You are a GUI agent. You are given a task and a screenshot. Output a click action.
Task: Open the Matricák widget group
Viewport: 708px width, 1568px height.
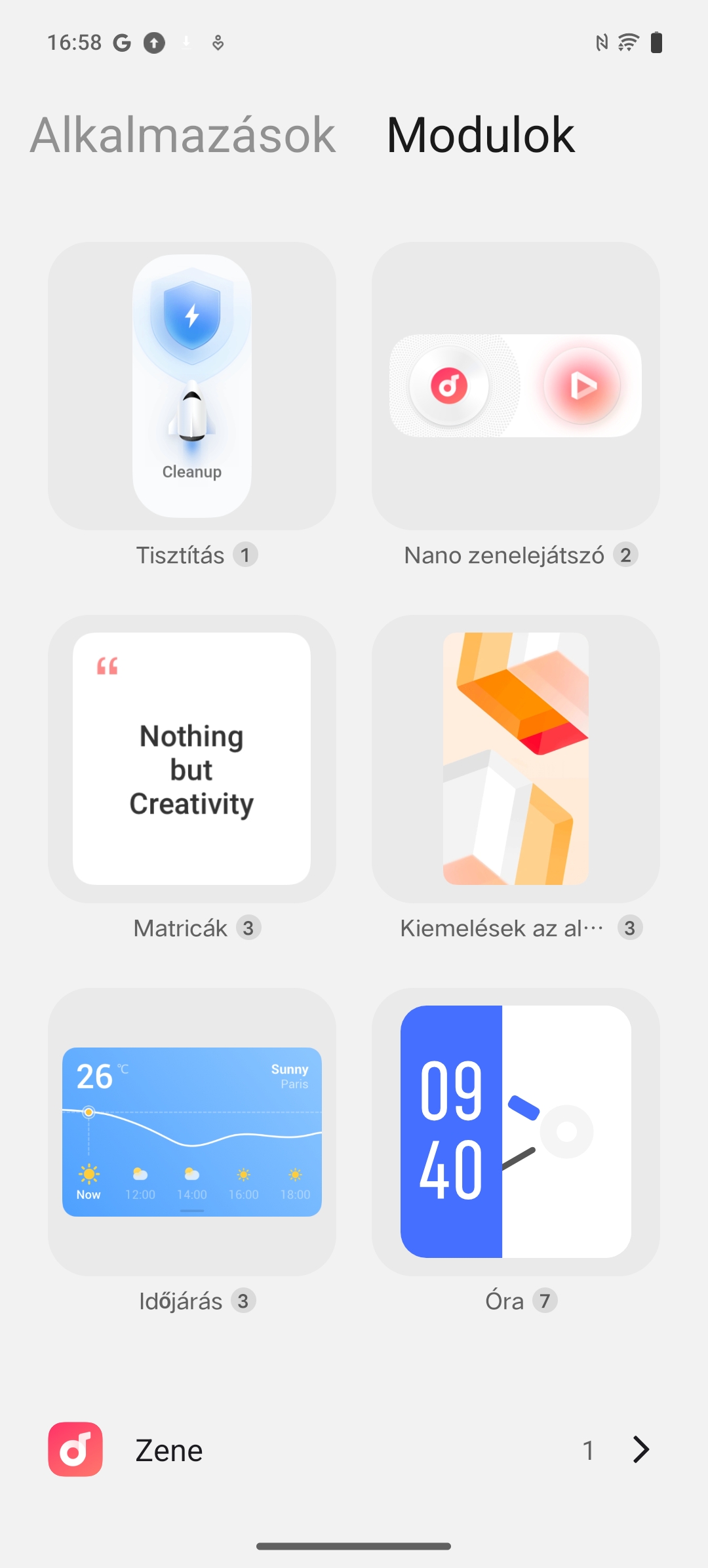[192, 758]
